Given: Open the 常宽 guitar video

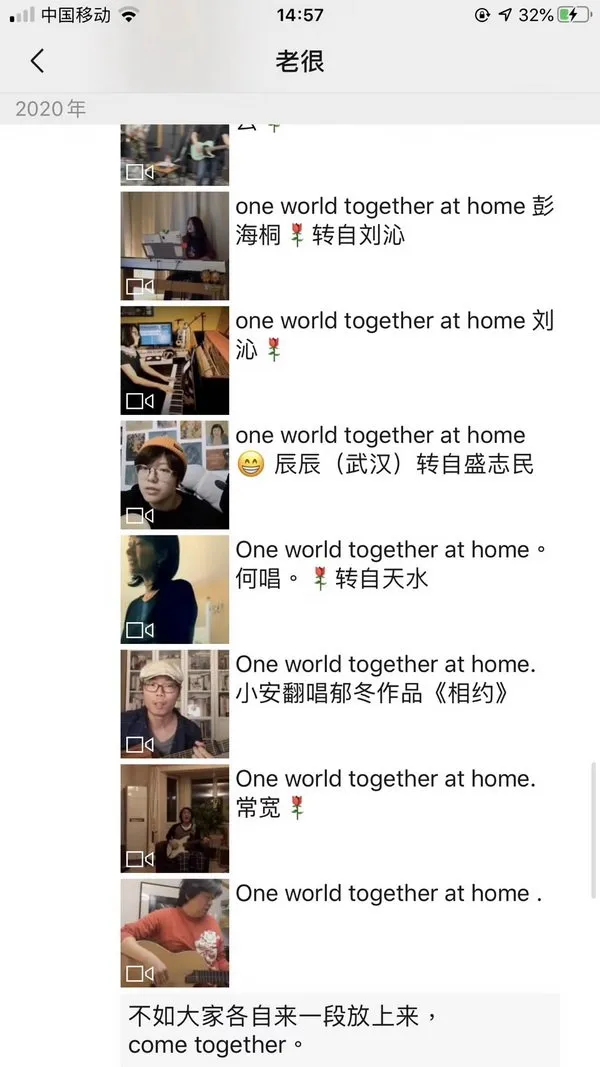Looking at the screenshot, I should click(x=174, y=818).
